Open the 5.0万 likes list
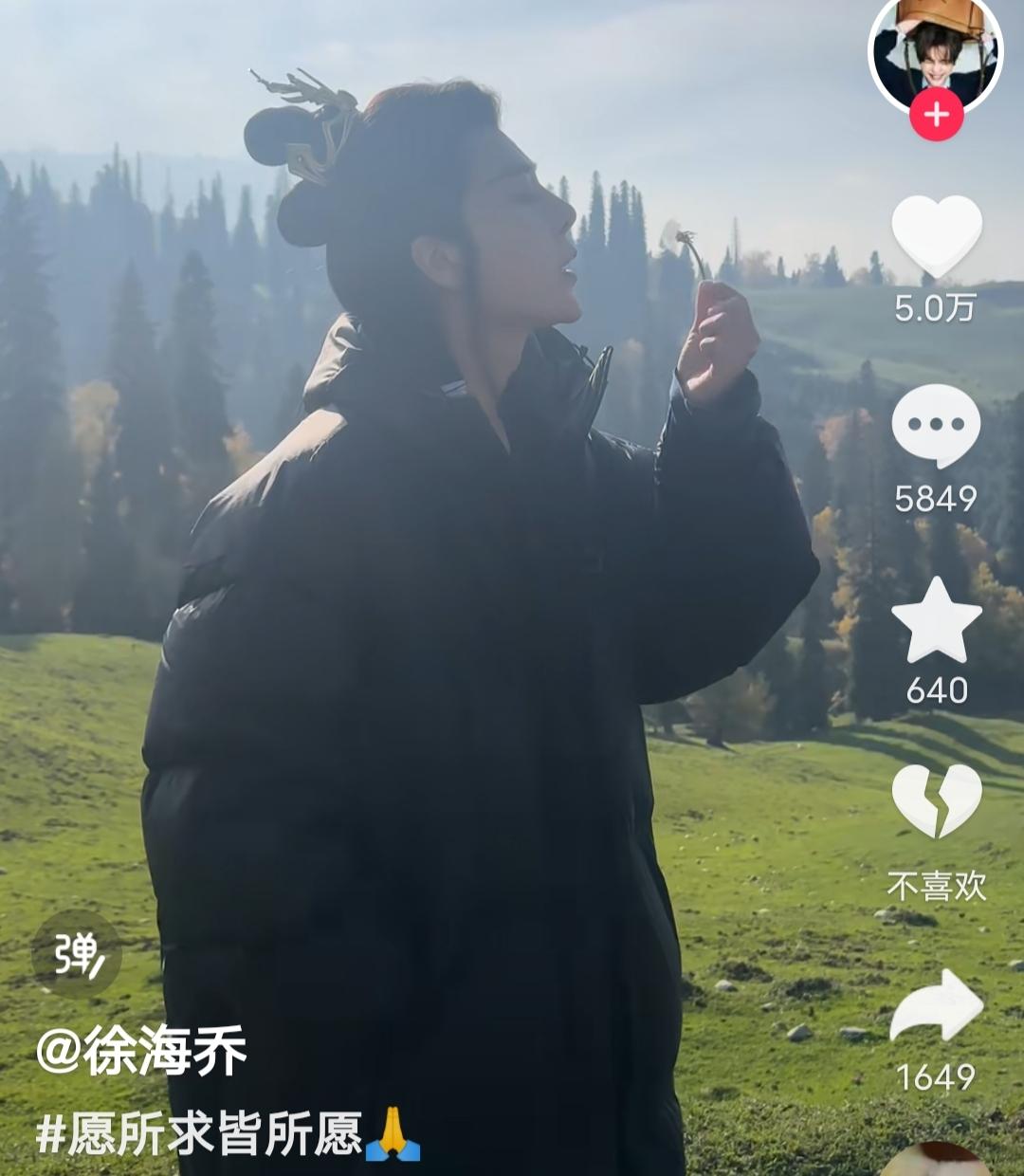 [x=938, y=308]
